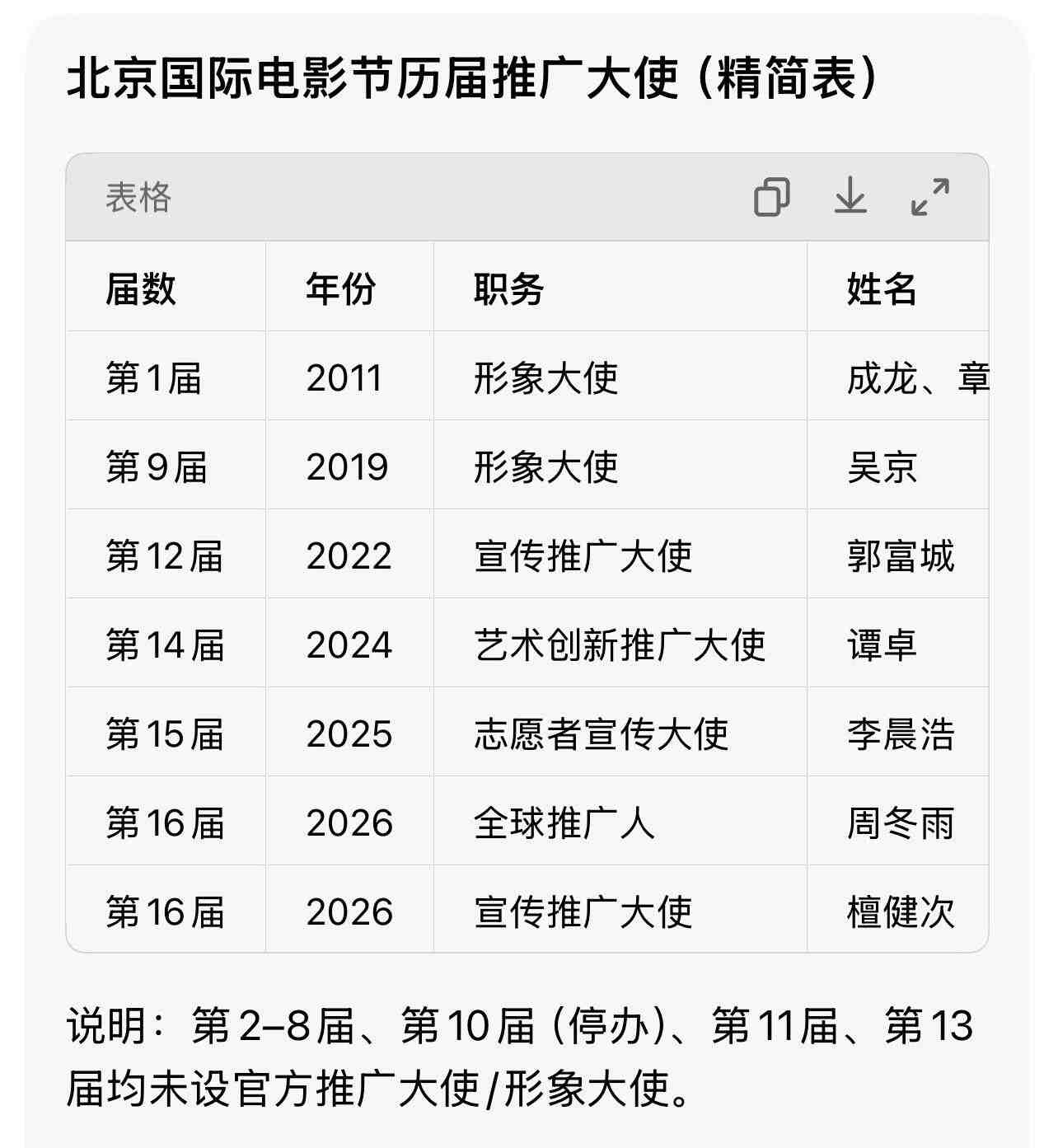Image resolution: width=1058 pixels, height=1148 pixels.
Task: Download the table
Action: click(850, 197)
